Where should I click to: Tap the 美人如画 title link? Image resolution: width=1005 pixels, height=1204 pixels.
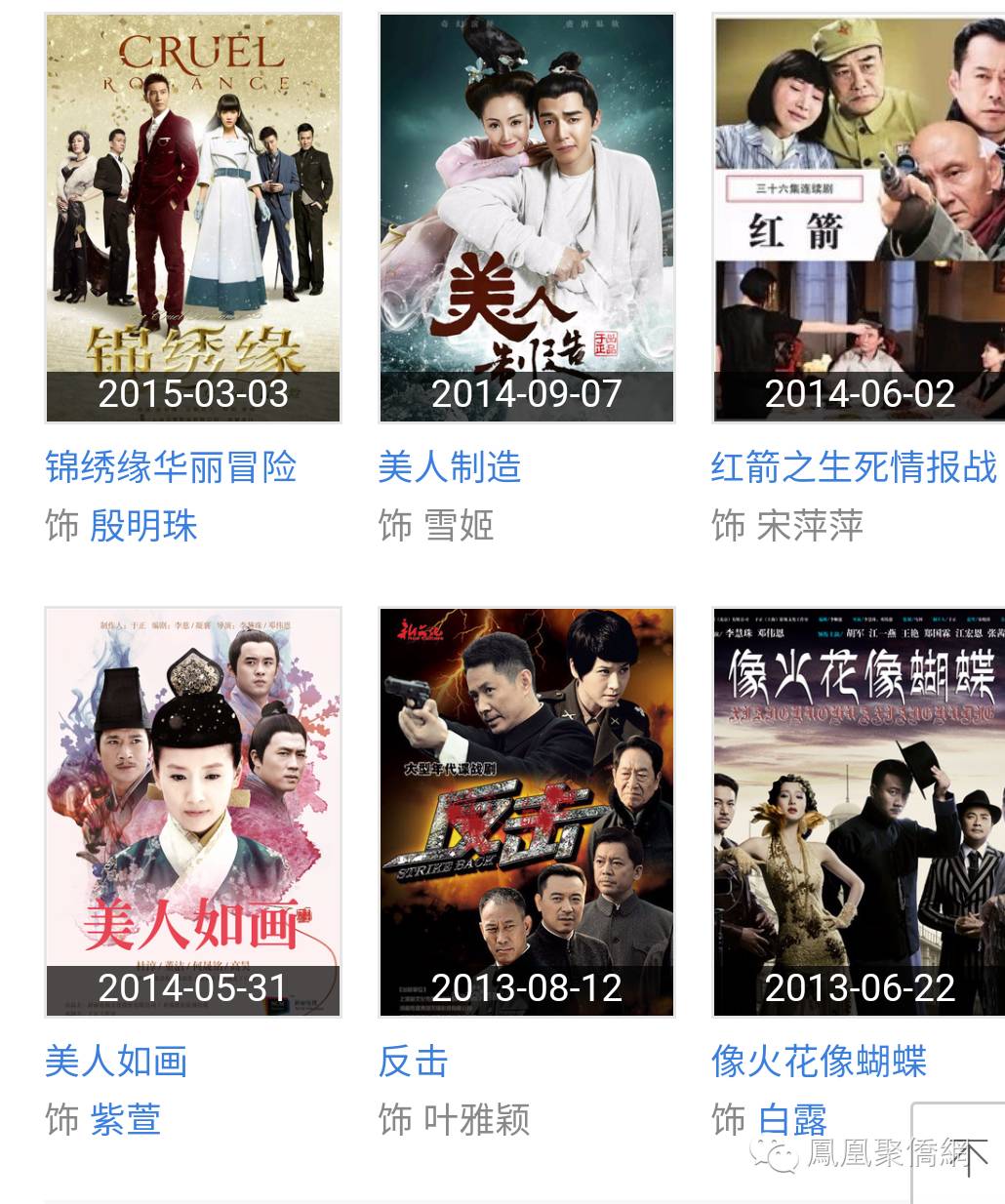[116, 1061]
